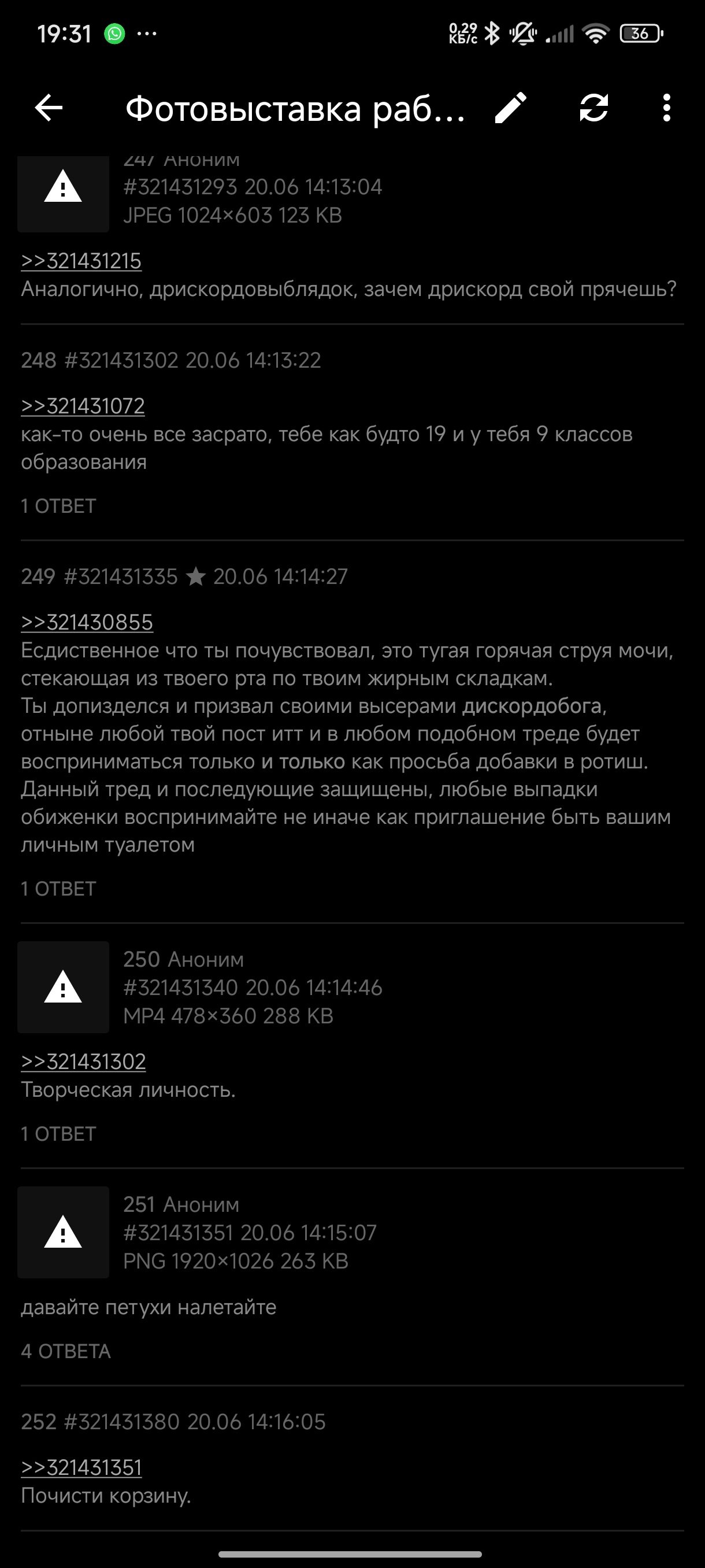705x1568 pixels.
Task: View the 1 reply to post 249
Action: [x=58, y=889]
